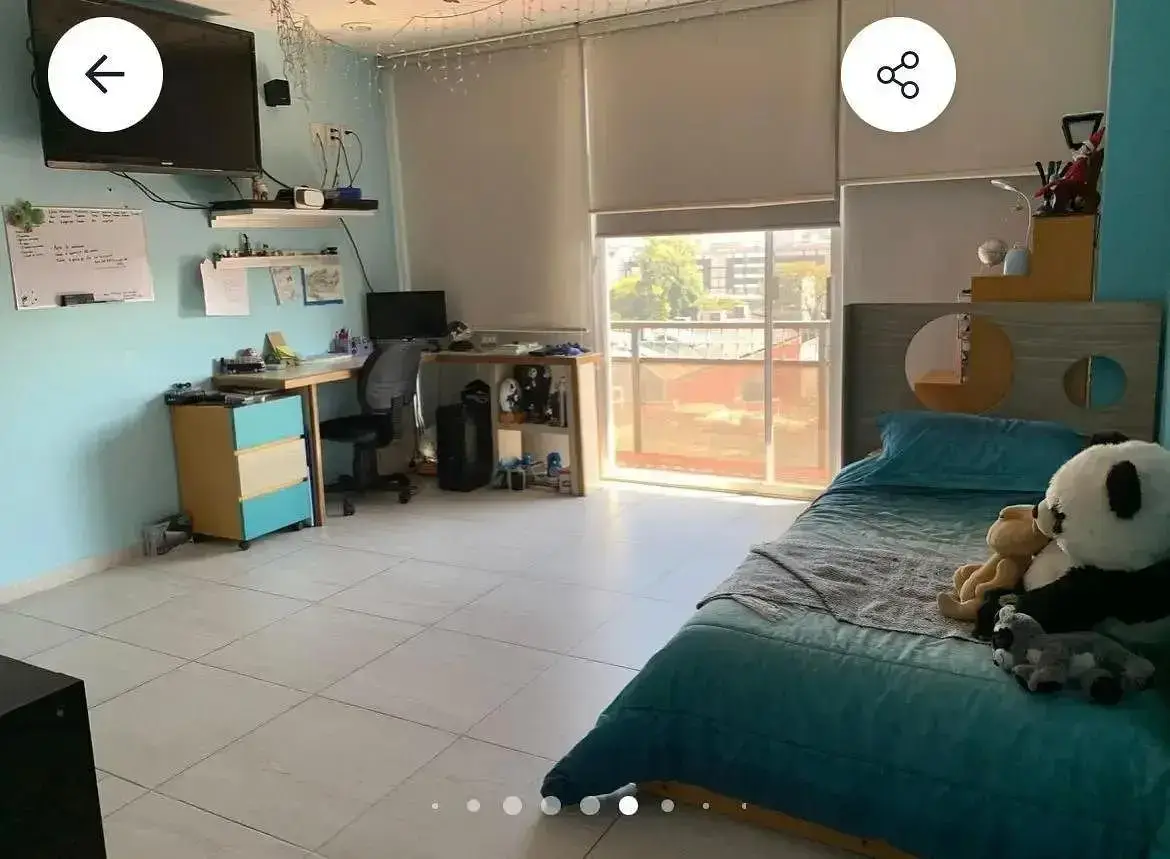Share this listing photo
This screenshot has width=1170, height=859.
(x=897, y=75)
